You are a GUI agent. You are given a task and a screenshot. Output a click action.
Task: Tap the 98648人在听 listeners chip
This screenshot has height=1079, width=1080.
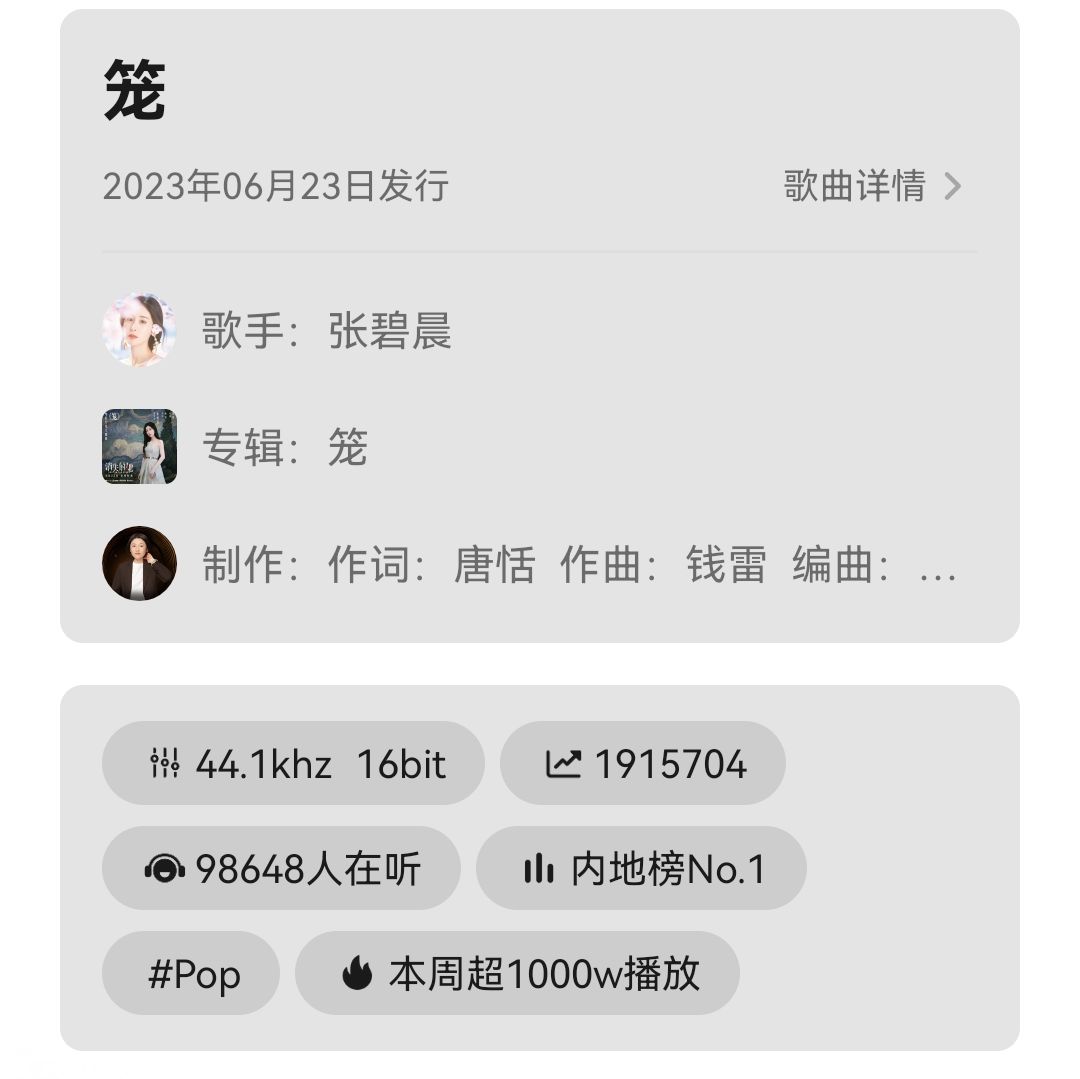coord(281,869)
